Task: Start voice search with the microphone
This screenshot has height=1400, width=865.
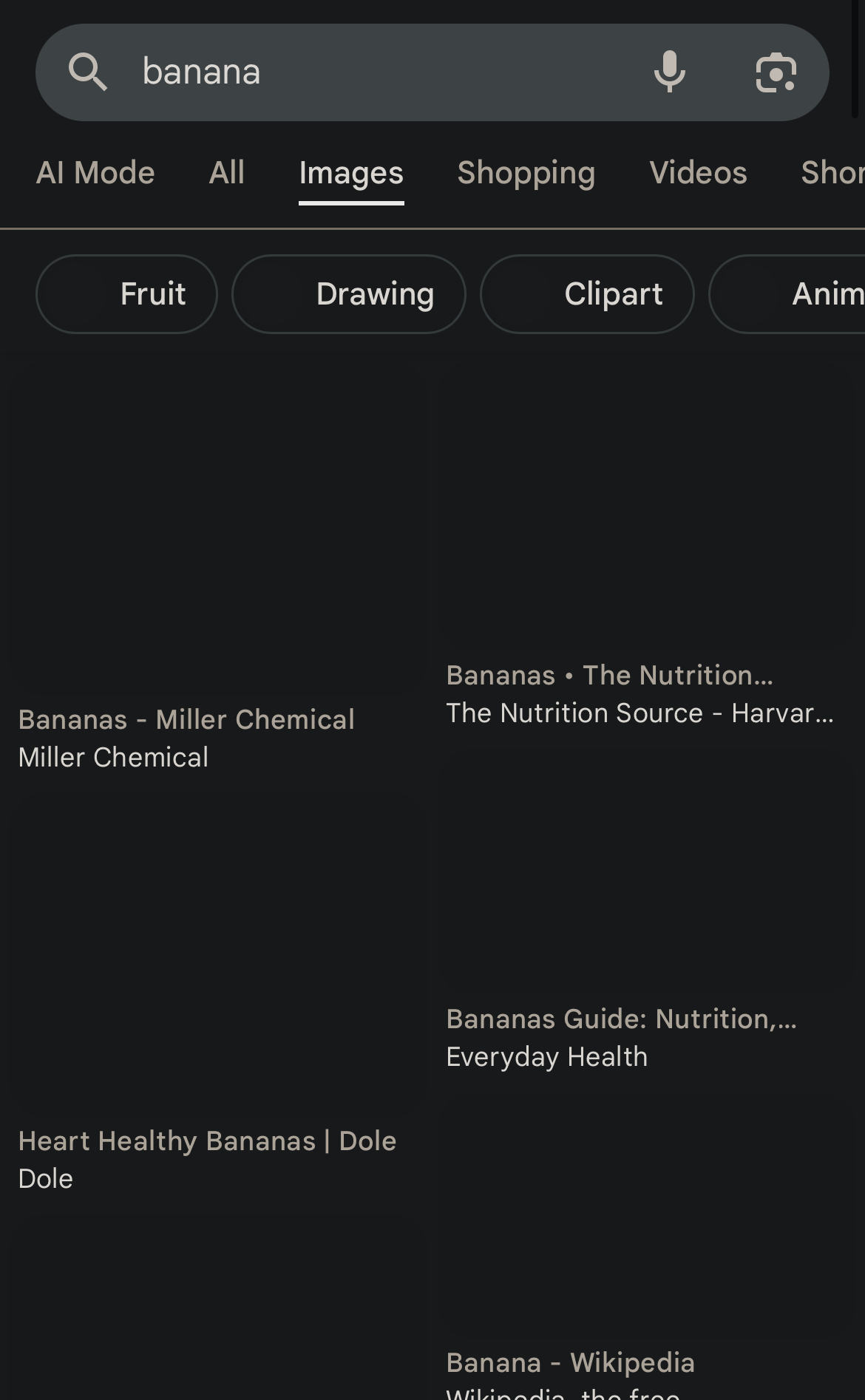Action: 669,72
